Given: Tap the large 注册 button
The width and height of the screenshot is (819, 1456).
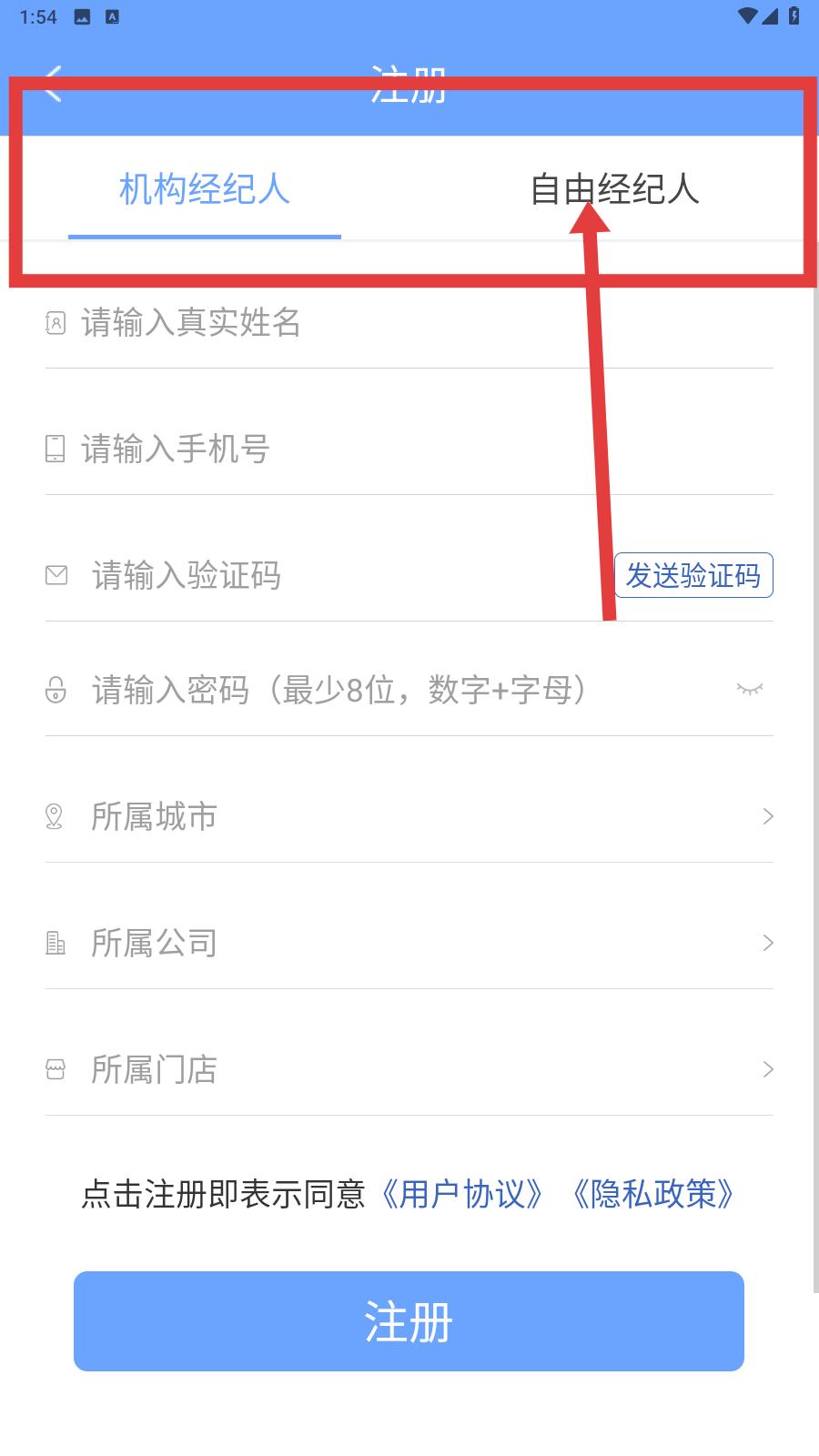Looking at the screenshot, I should (409, 1320).
